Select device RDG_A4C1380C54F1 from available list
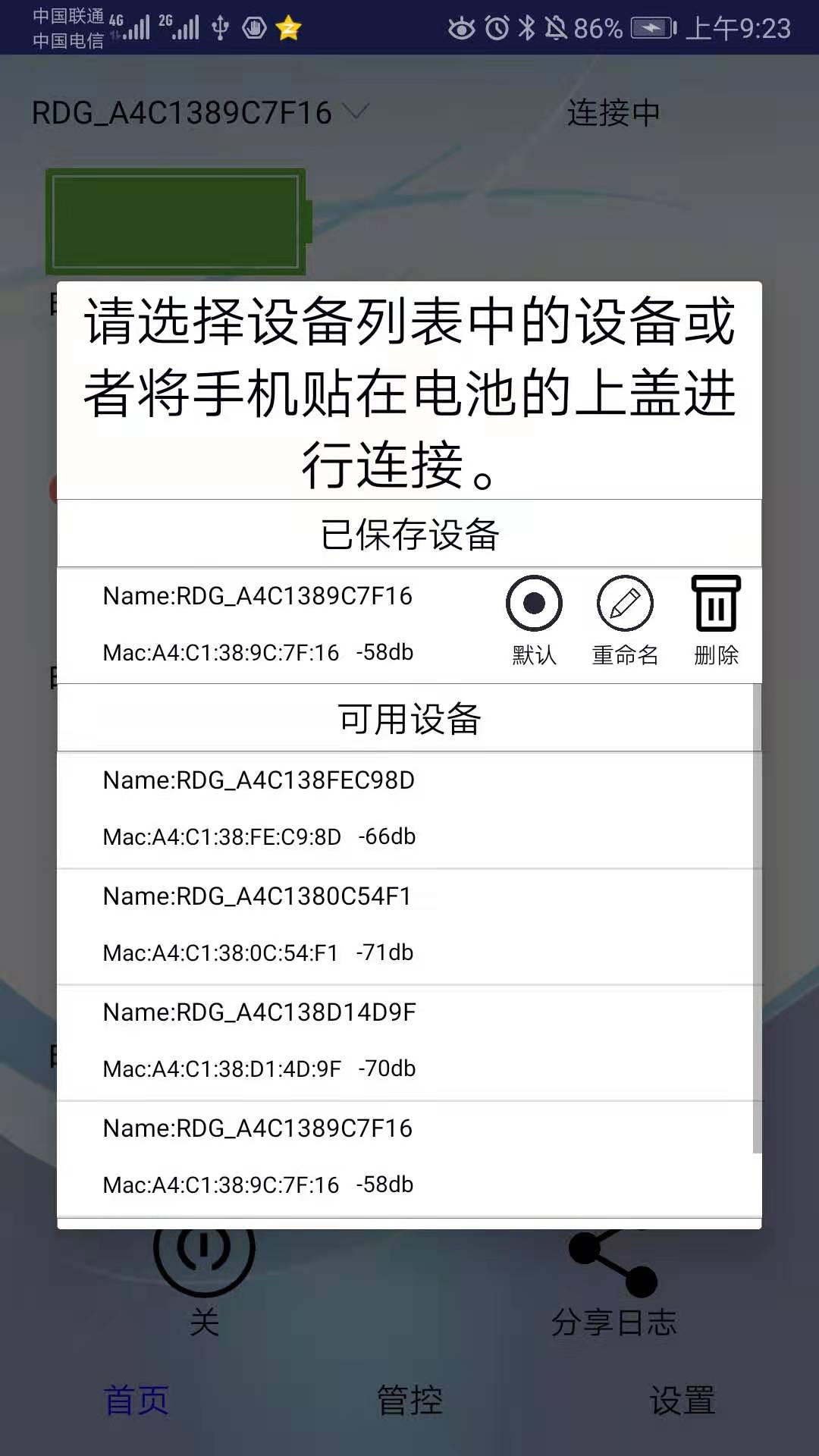Screen dimensions: 819x1456 click(x=303, y=924)
